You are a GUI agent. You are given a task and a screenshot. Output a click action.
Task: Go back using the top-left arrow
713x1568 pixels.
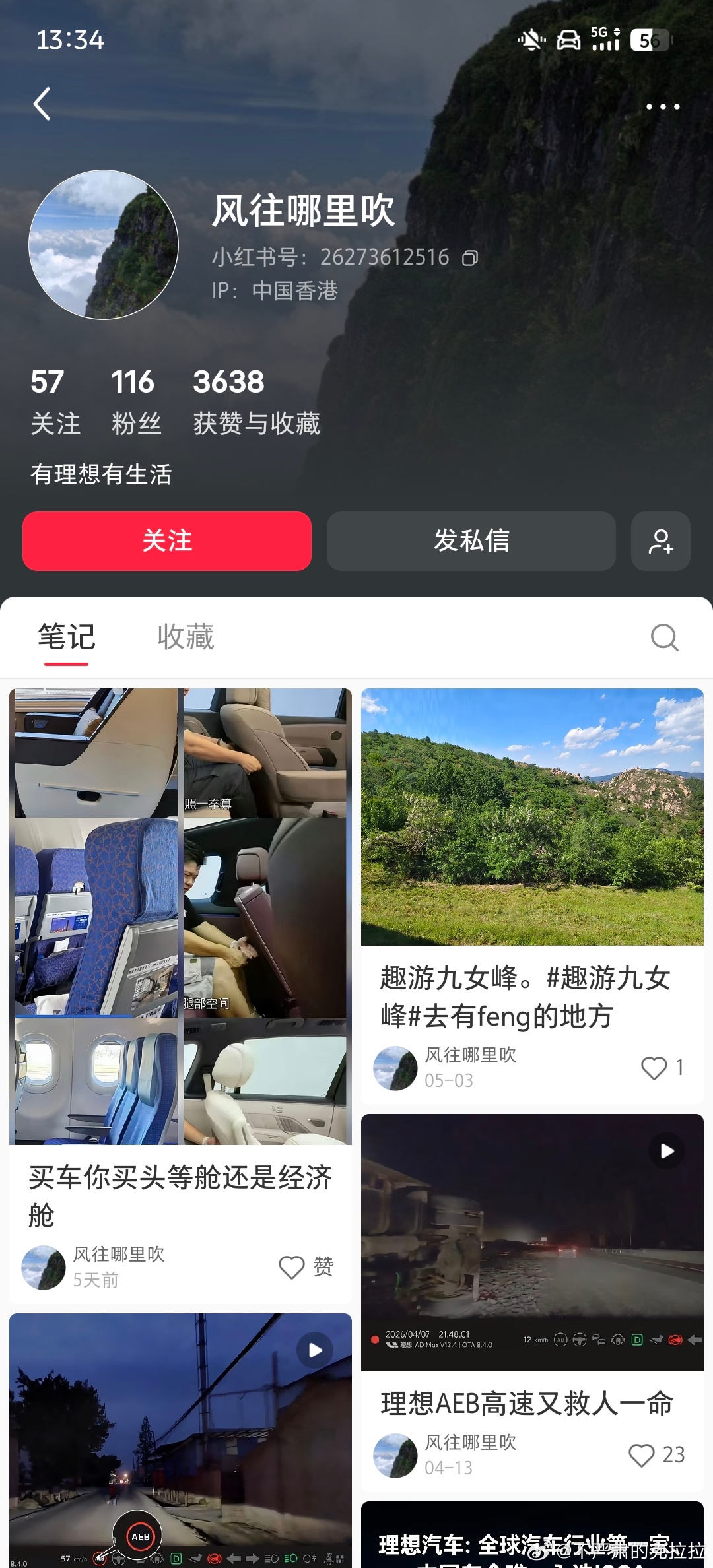coord(42,104)
